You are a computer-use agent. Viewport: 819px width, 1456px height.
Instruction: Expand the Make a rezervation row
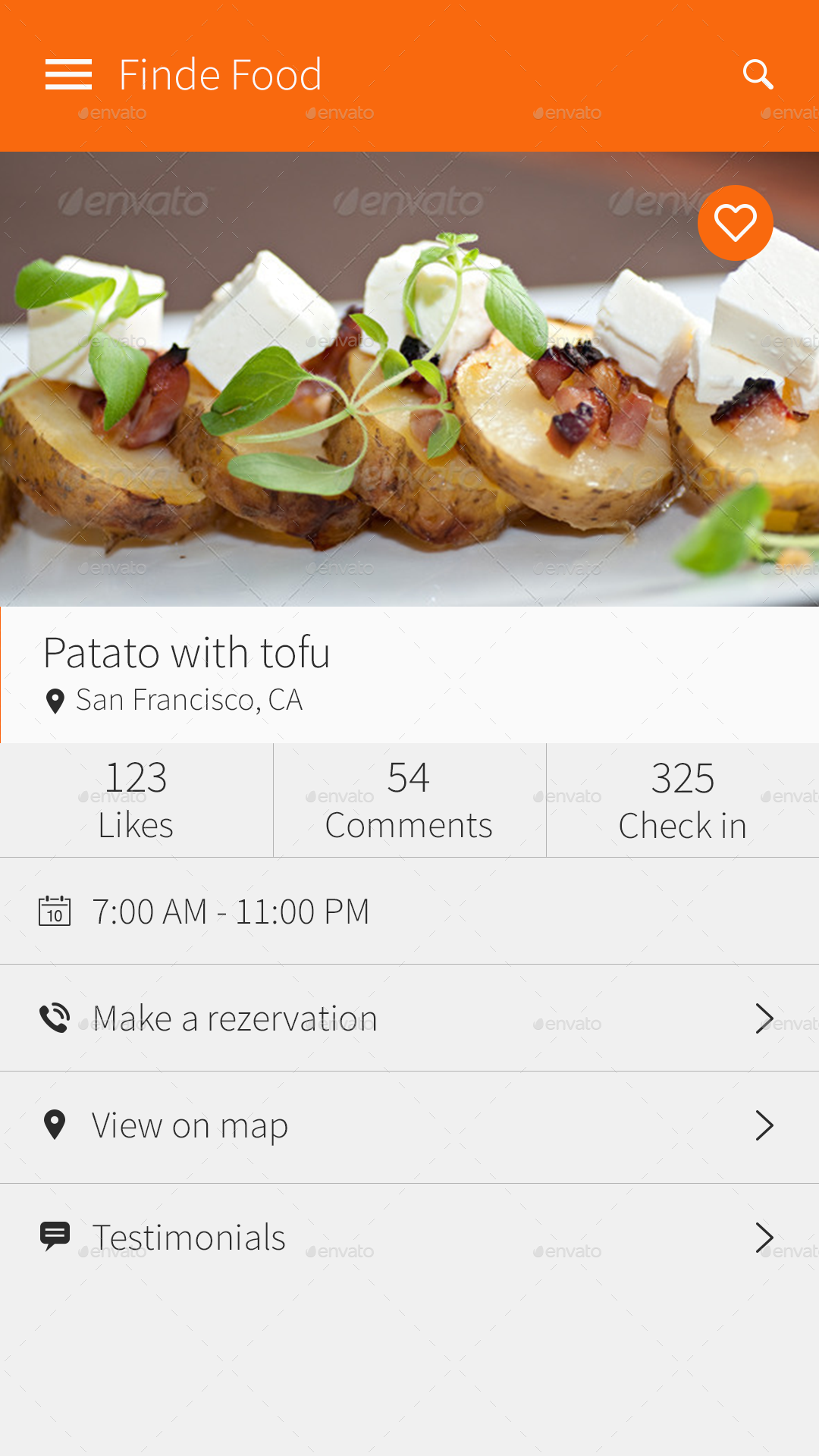point(764,1018)
